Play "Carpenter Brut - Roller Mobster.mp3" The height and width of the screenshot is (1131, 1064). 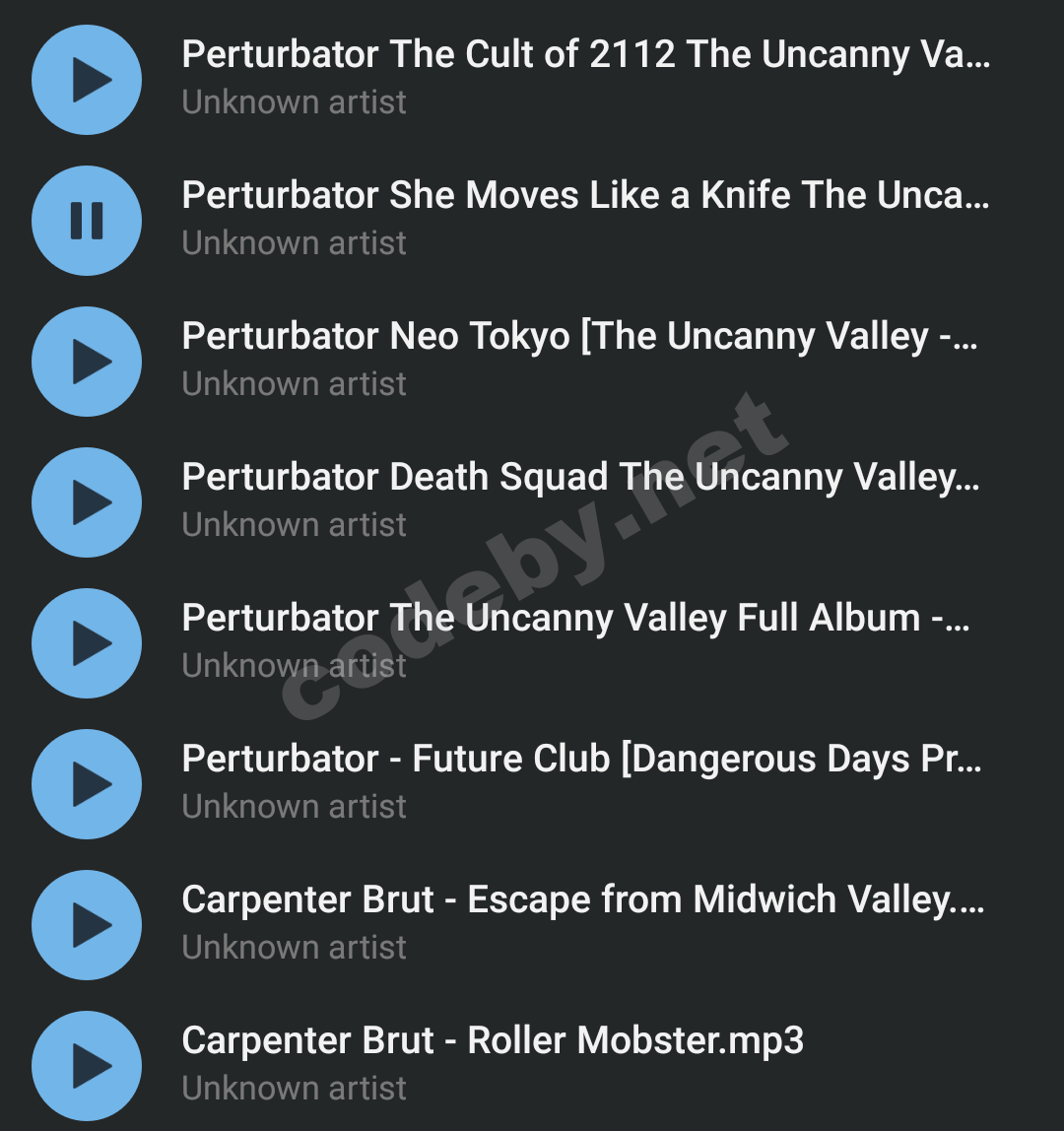pyautogui.click(x=87, y=1064)
